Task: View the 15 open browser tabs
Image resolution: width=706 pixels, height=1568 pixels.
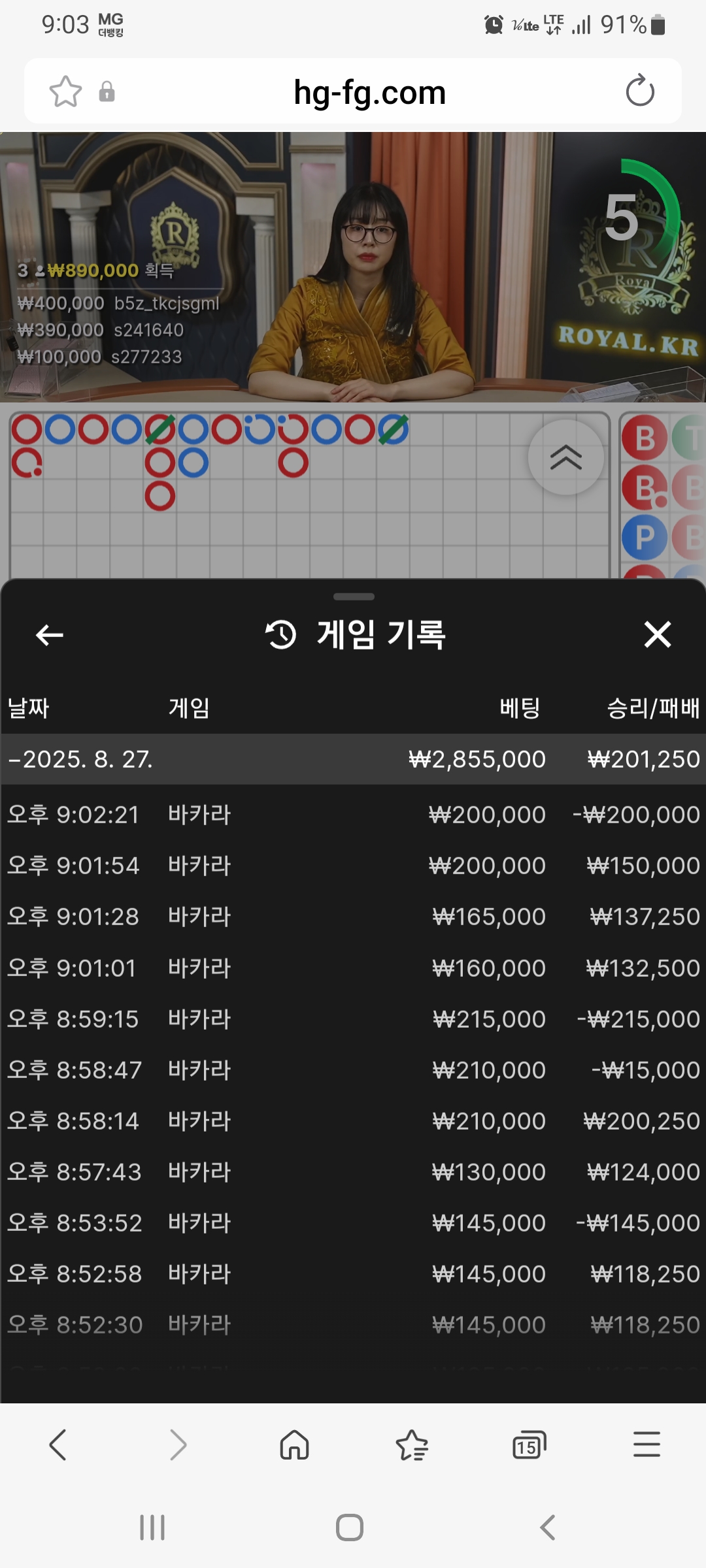Action: 529,1445
